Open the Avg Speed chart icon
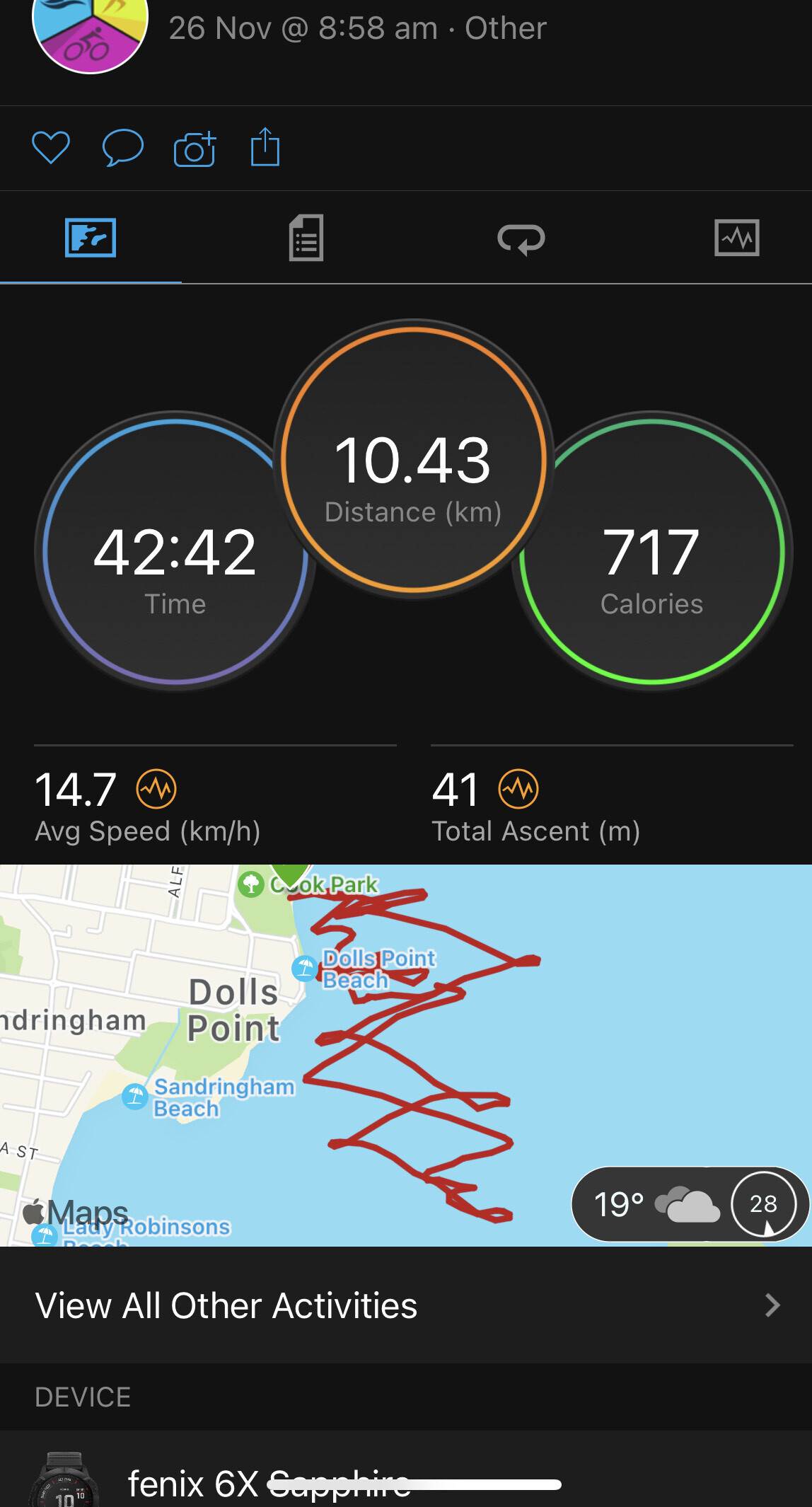 pos(156,788)
